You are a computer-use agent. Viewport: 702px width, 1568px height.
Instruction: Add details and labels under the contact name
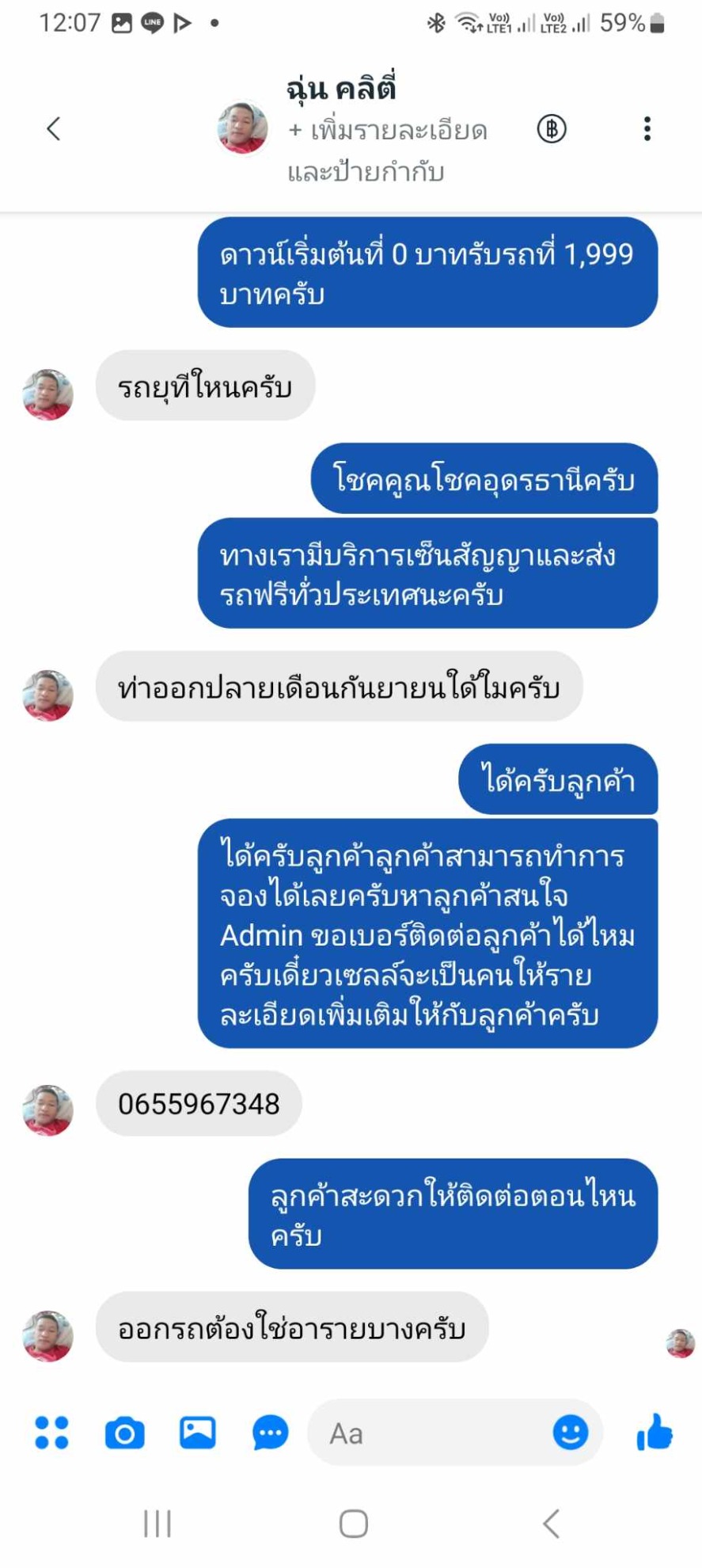pos(387,150)
